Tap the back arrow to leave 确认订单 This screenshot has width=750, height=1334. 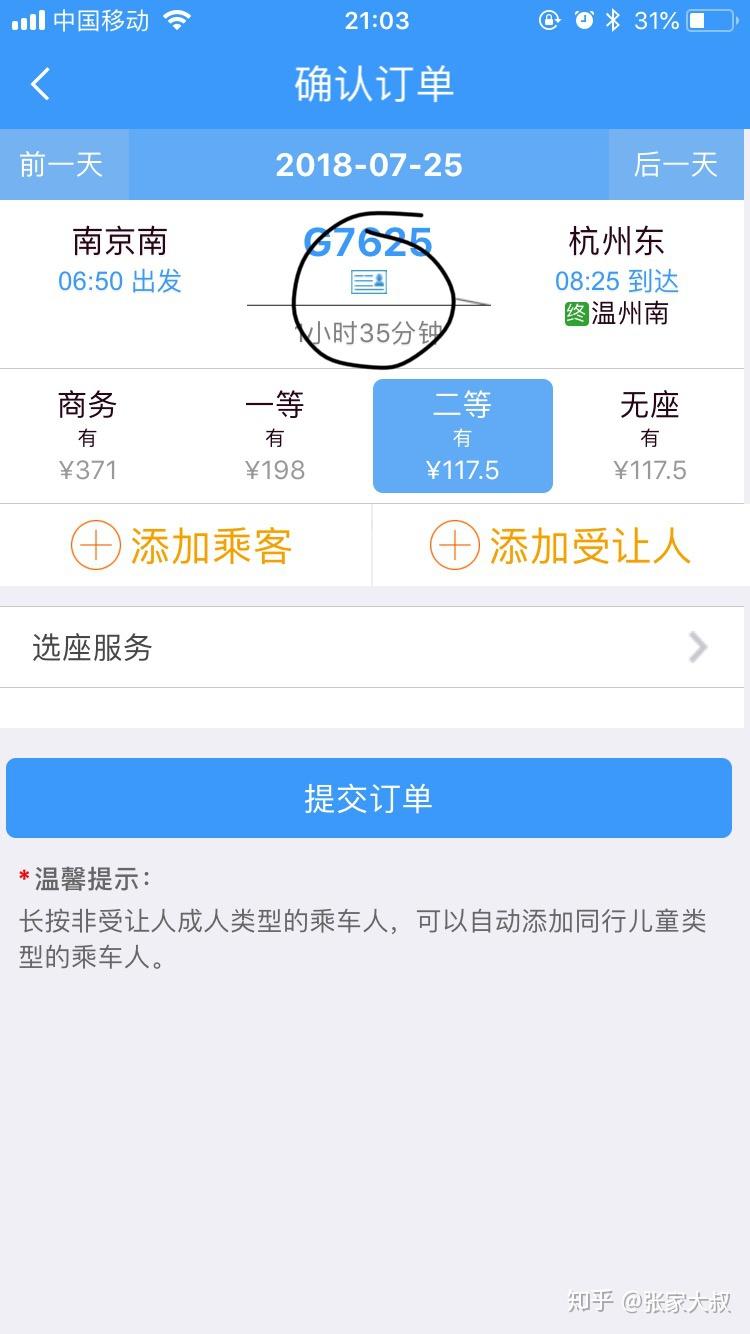pyautogui.click(x=40, y=84)
